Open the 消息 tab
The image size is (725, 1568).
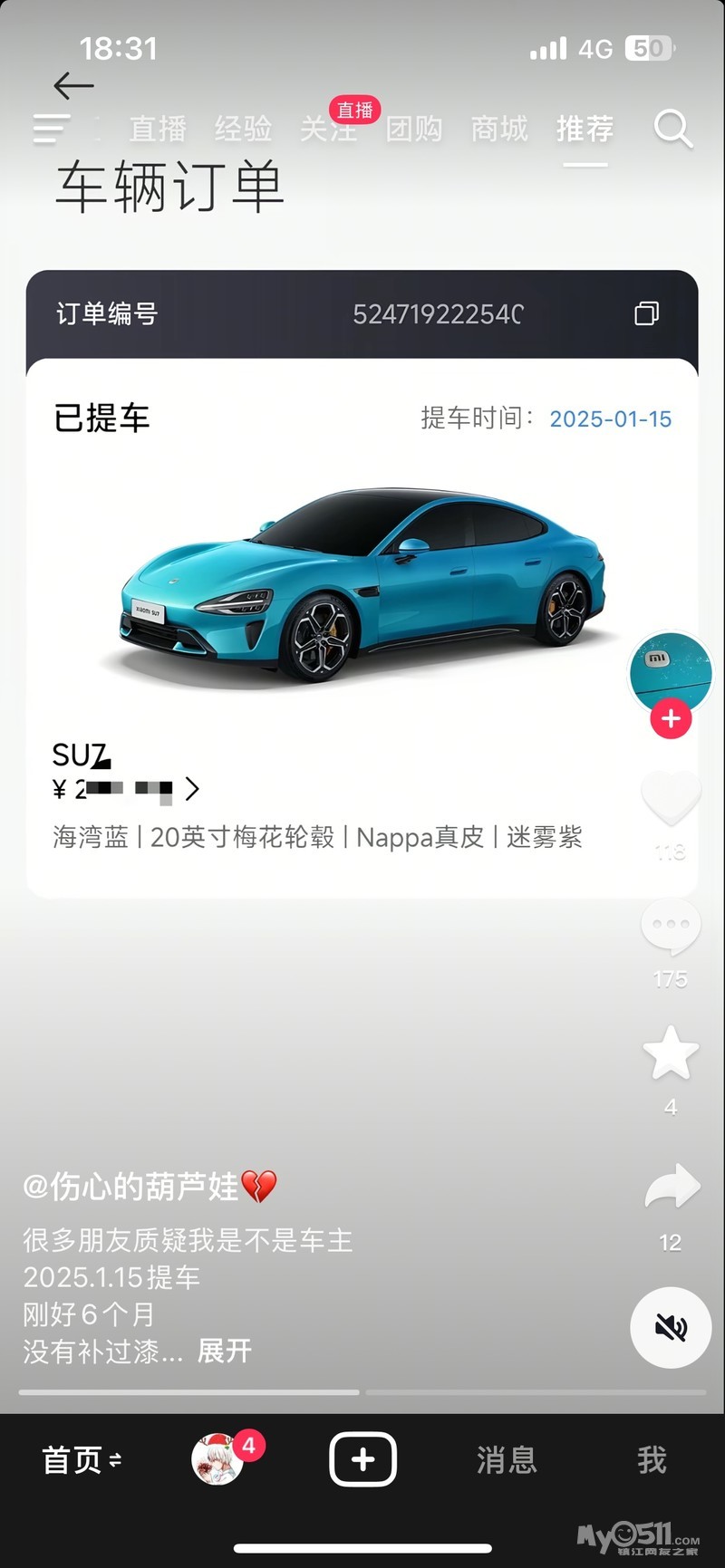click(507, 1460)
